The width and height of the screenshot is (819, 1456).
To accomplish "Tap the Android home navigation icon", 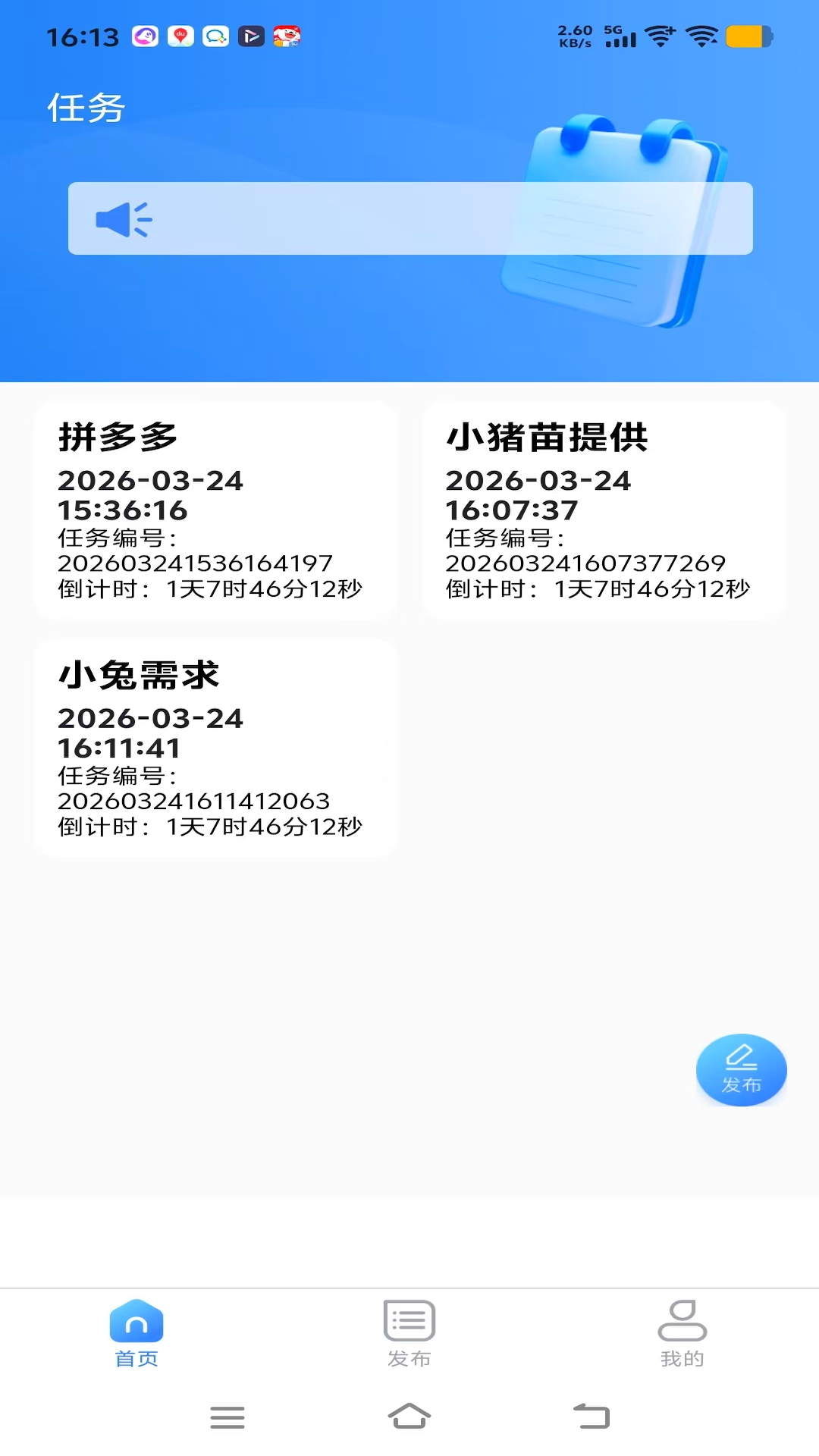I will 409,1417.
